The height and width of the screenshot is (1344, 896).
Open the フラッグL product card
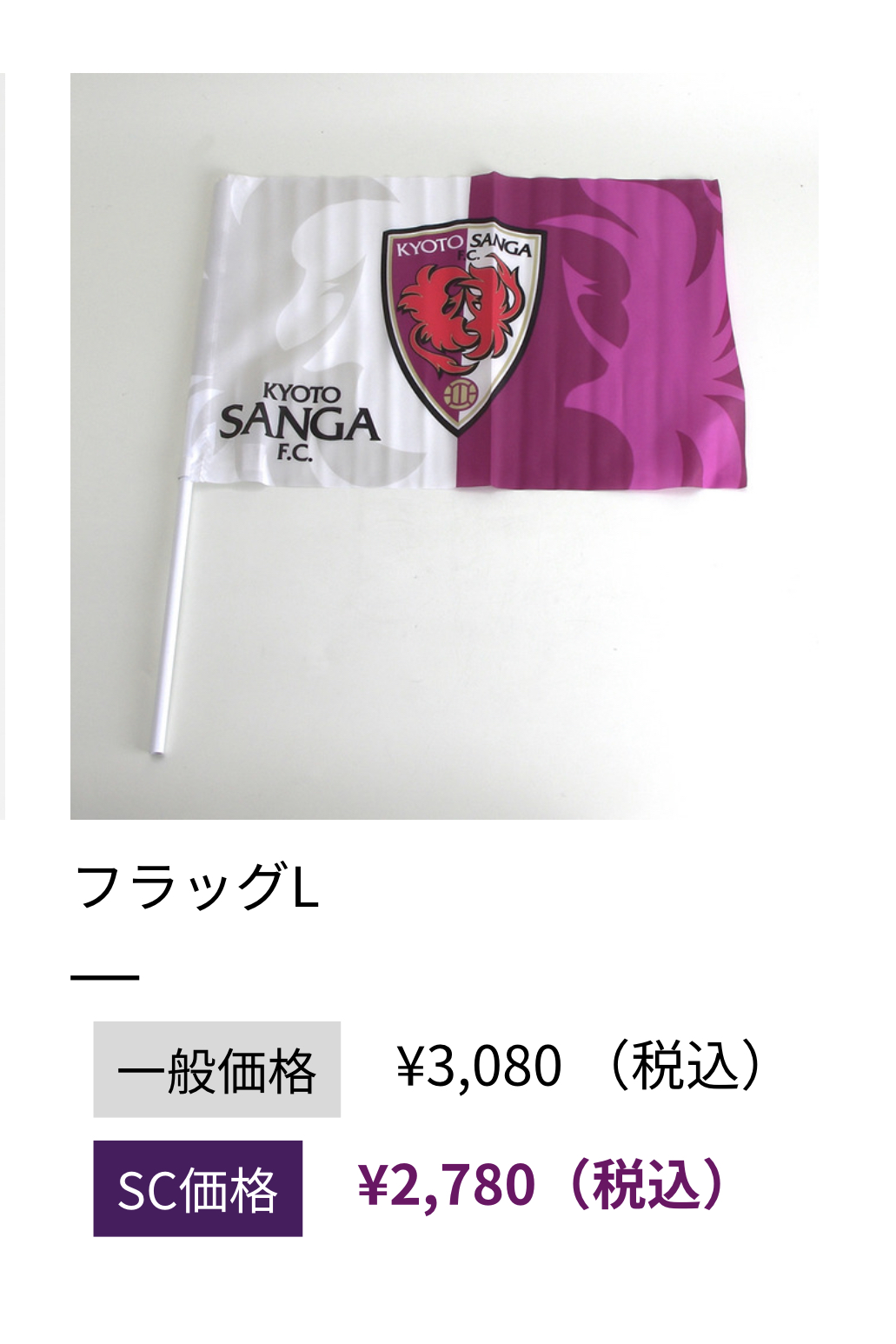443,445
